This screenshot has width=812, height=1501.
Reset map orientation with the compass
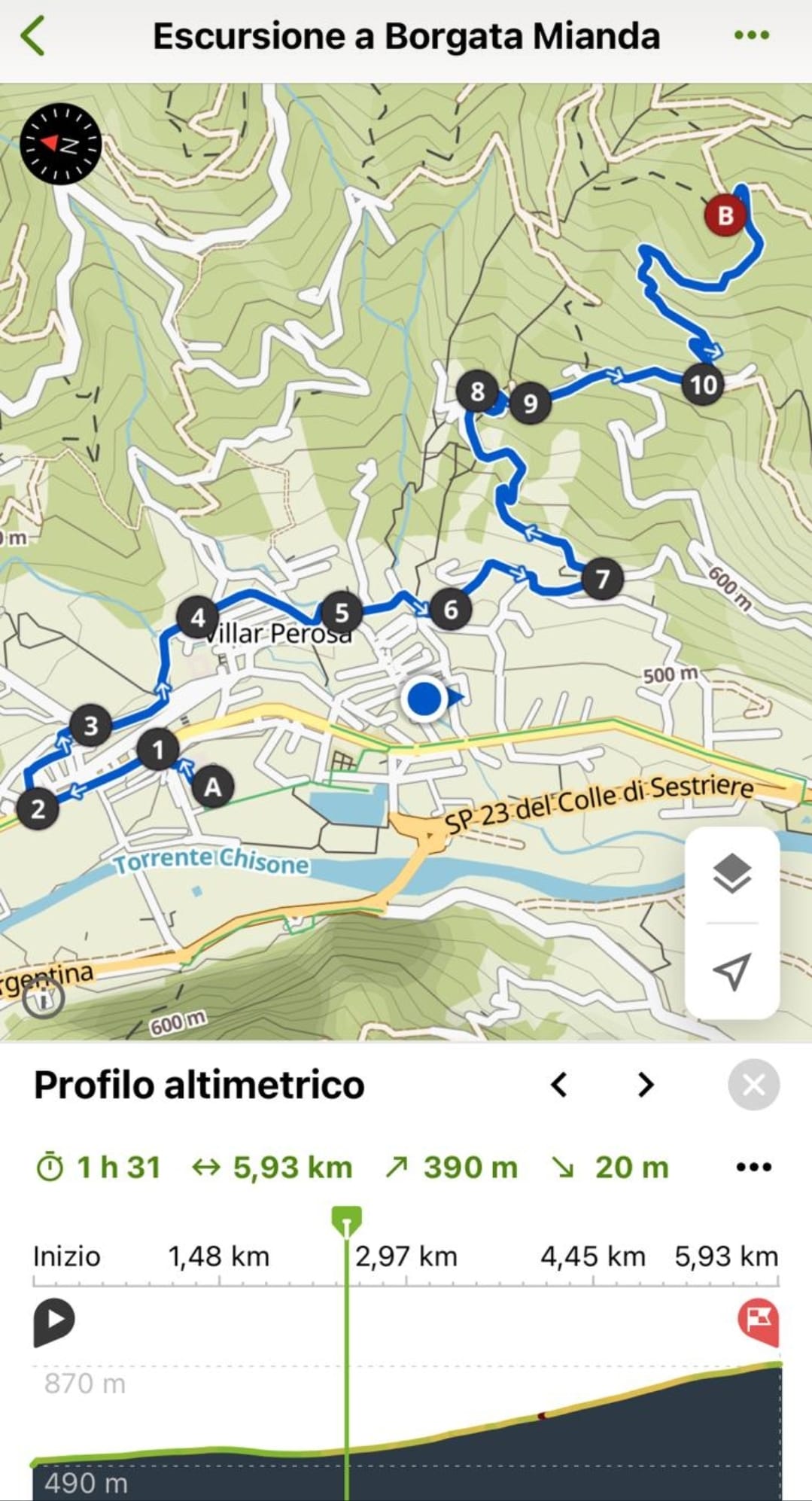pos(60,144)
